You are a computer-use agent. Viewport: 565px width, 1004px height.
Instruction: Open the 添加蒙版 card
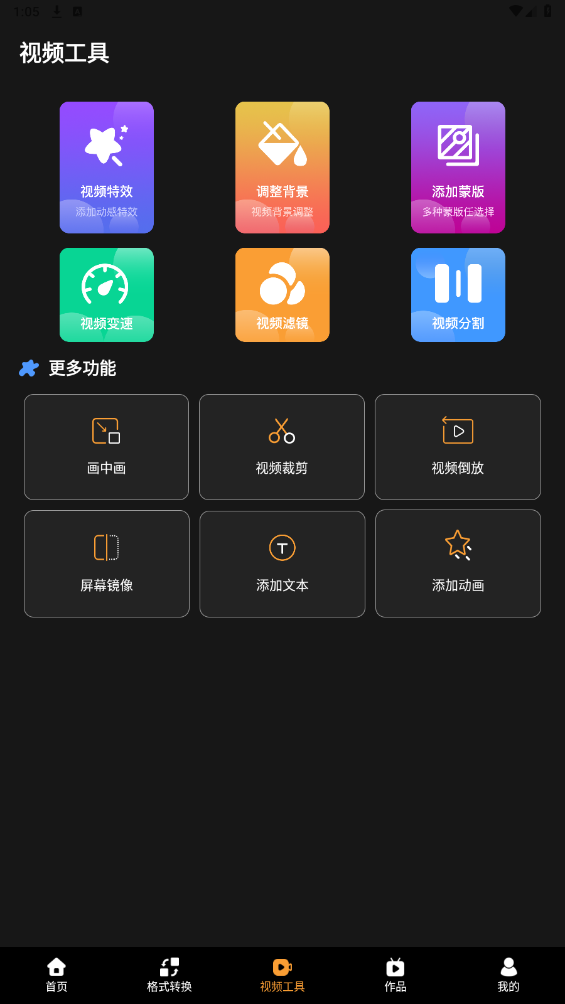[457, 167]
